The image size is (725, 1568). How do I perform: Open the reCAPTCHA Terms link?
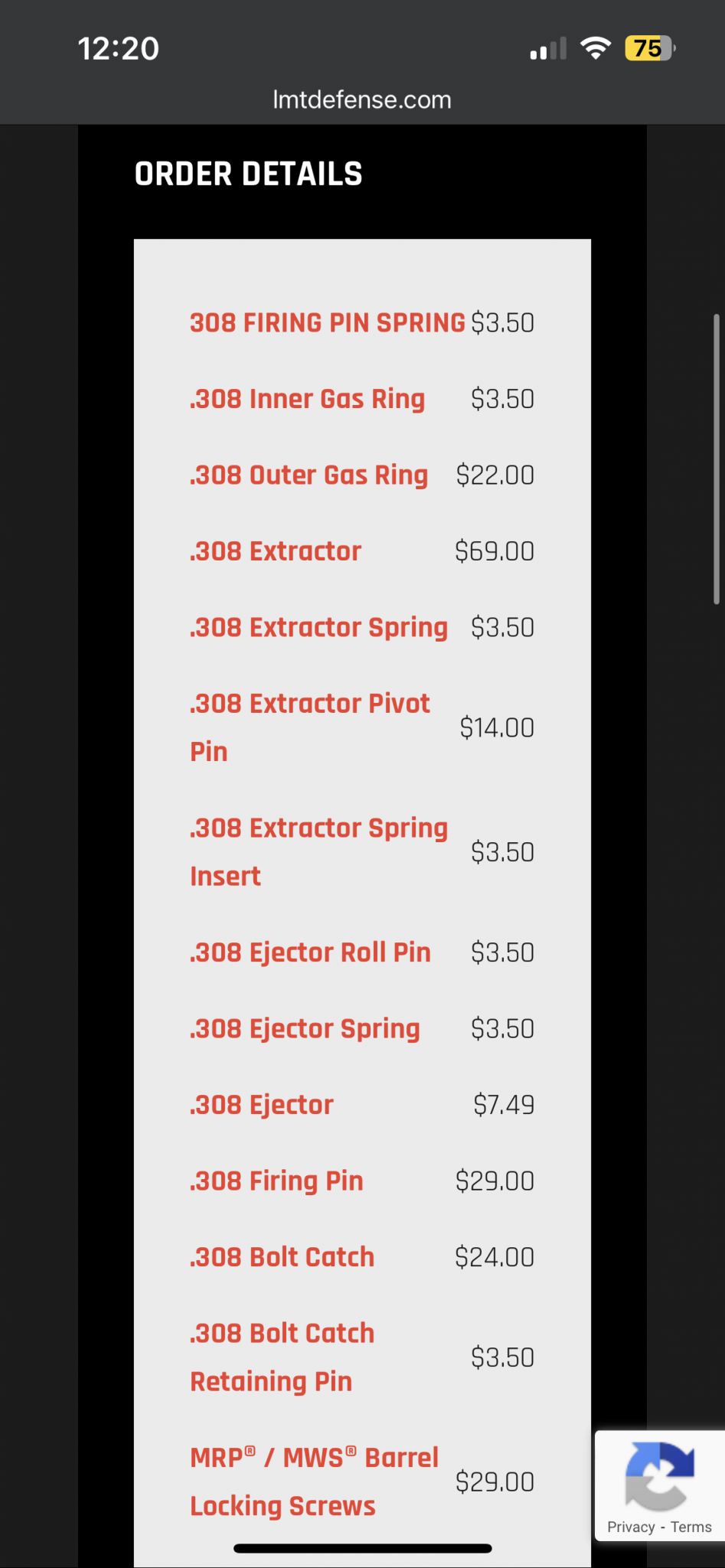[691, 1527]
